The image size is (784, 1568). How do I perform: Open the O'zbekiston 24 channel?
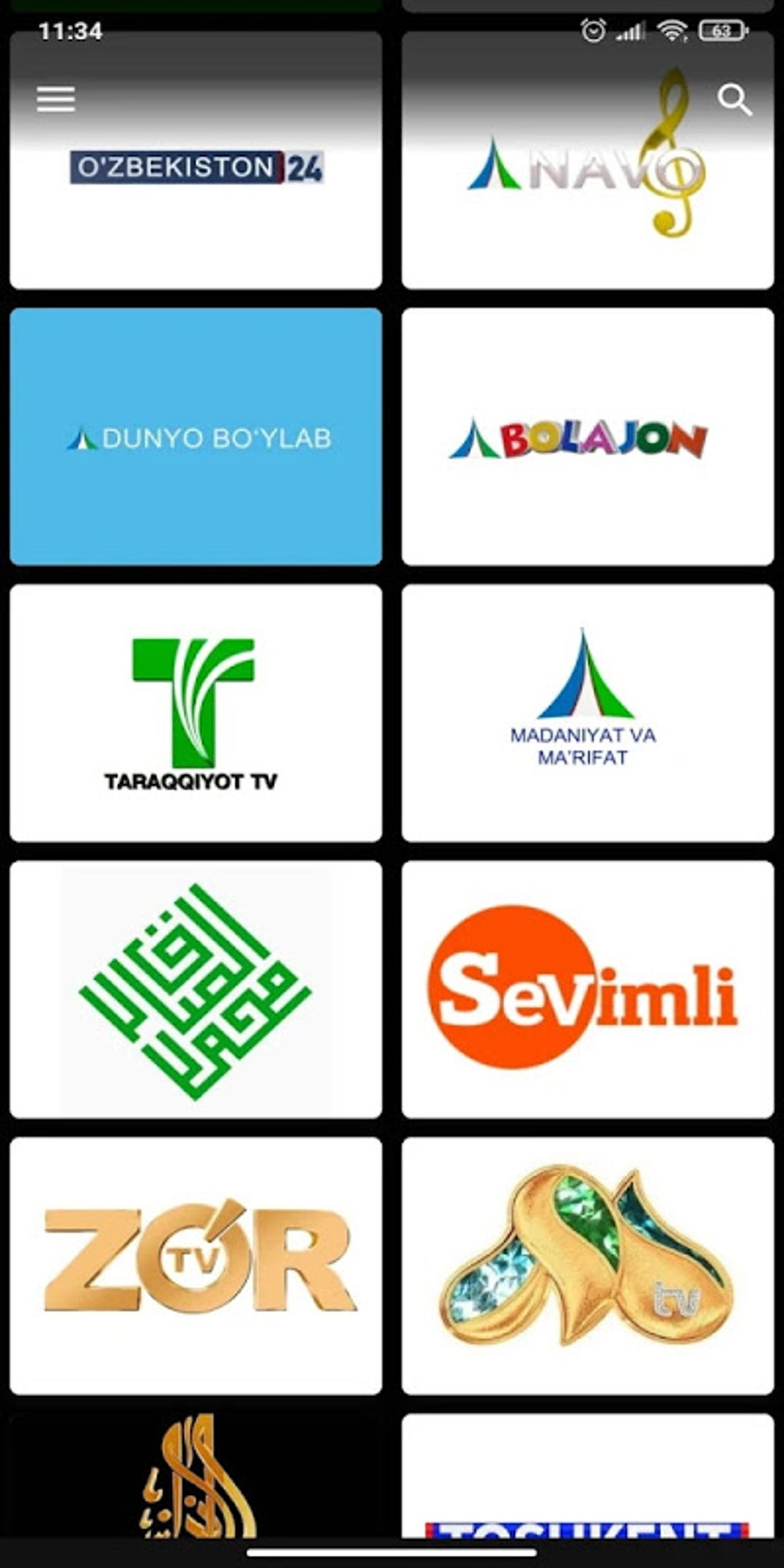[x=196, y=200]
